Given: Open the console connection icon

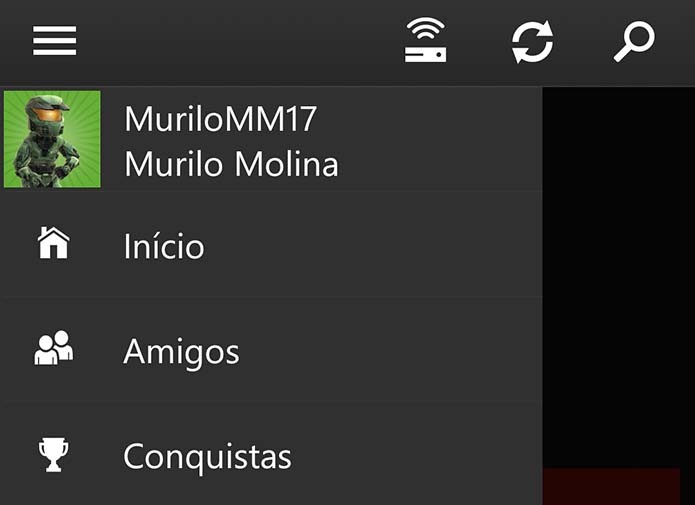Looking at the screenshot, I should [426, 41].
